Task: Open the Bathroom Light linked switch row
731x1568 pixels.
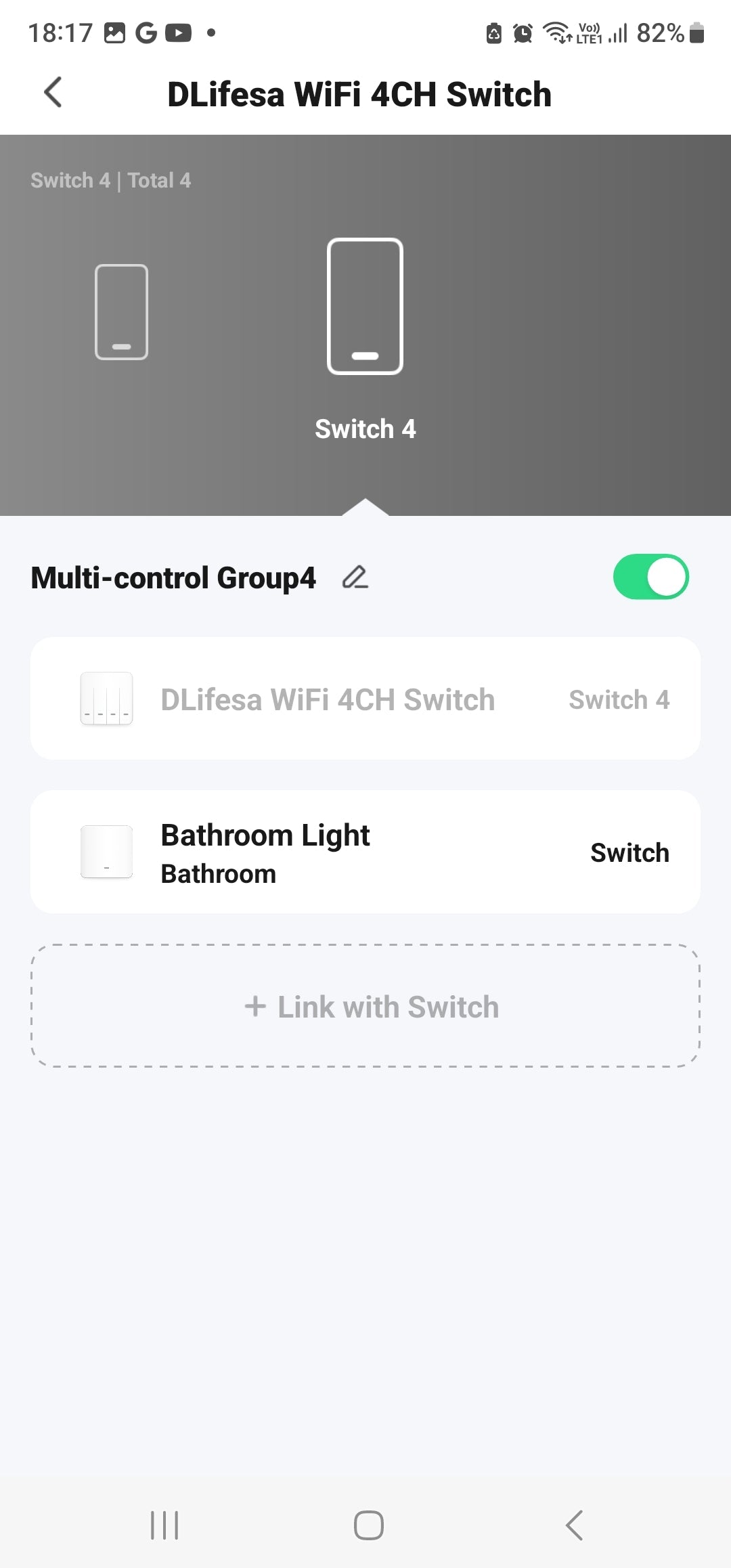Action: click(x=365, y=852)
